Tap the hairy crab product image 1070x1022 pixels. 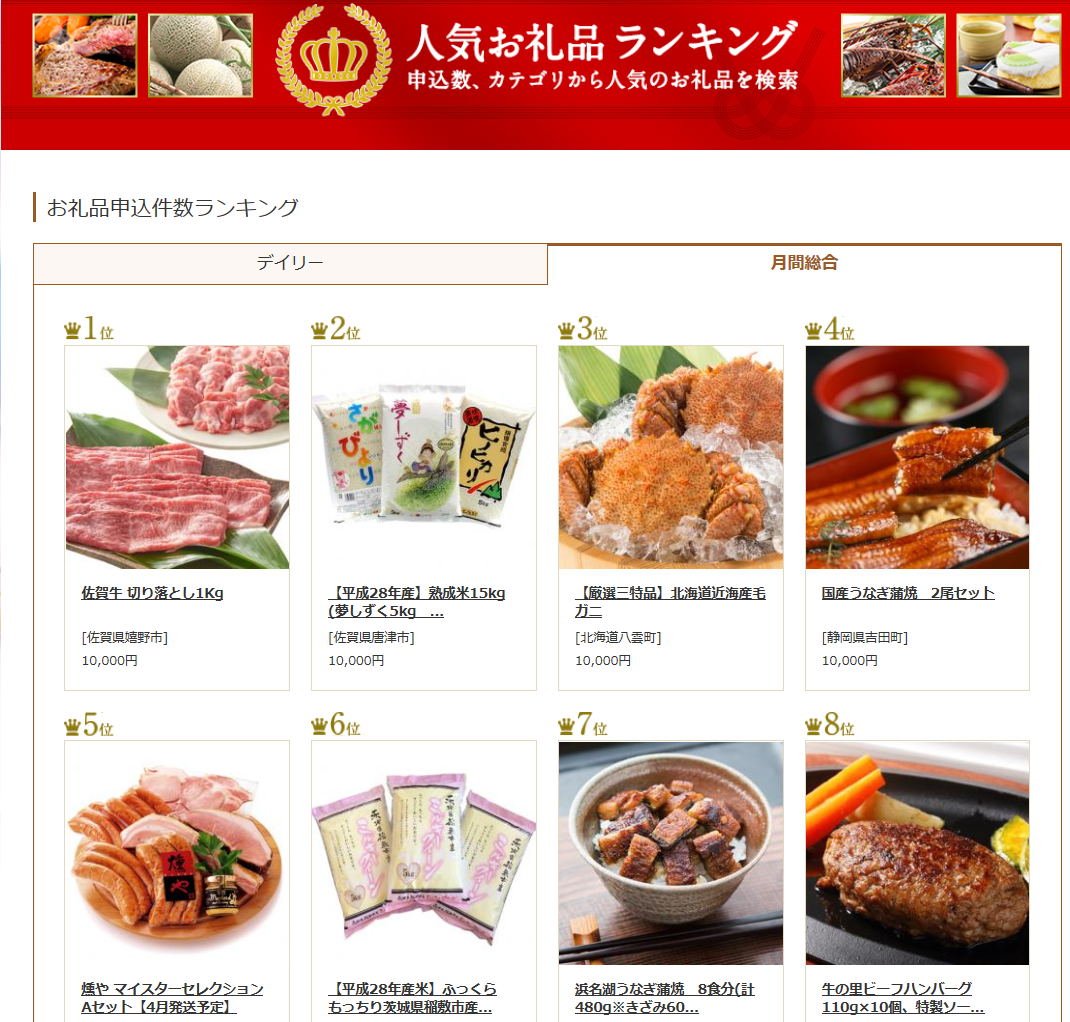click(671, 457)
